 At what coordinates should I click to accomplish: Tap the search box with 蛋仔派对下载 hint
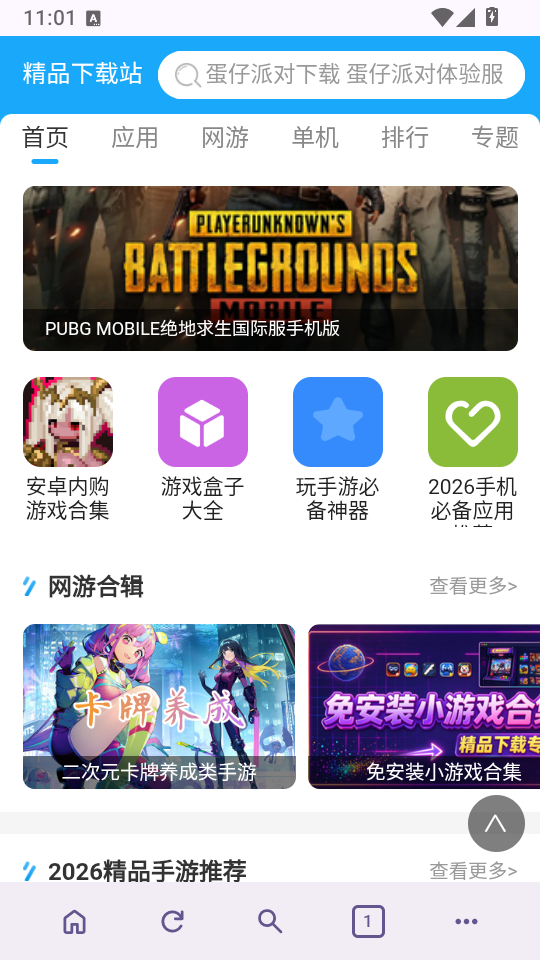(x=341, y=75)
